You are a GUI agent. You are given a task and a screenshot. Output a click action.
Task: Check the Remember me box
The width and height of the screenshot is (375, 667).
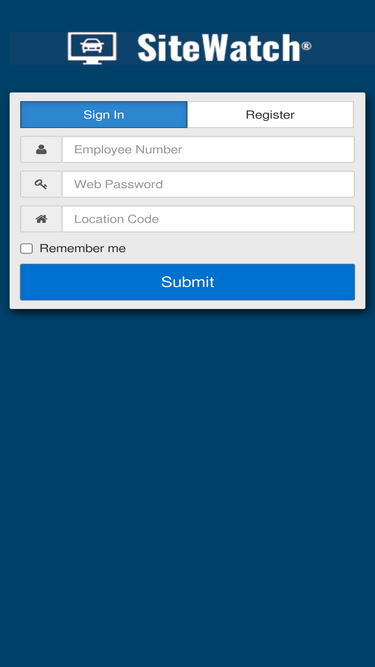click(26, 248)
